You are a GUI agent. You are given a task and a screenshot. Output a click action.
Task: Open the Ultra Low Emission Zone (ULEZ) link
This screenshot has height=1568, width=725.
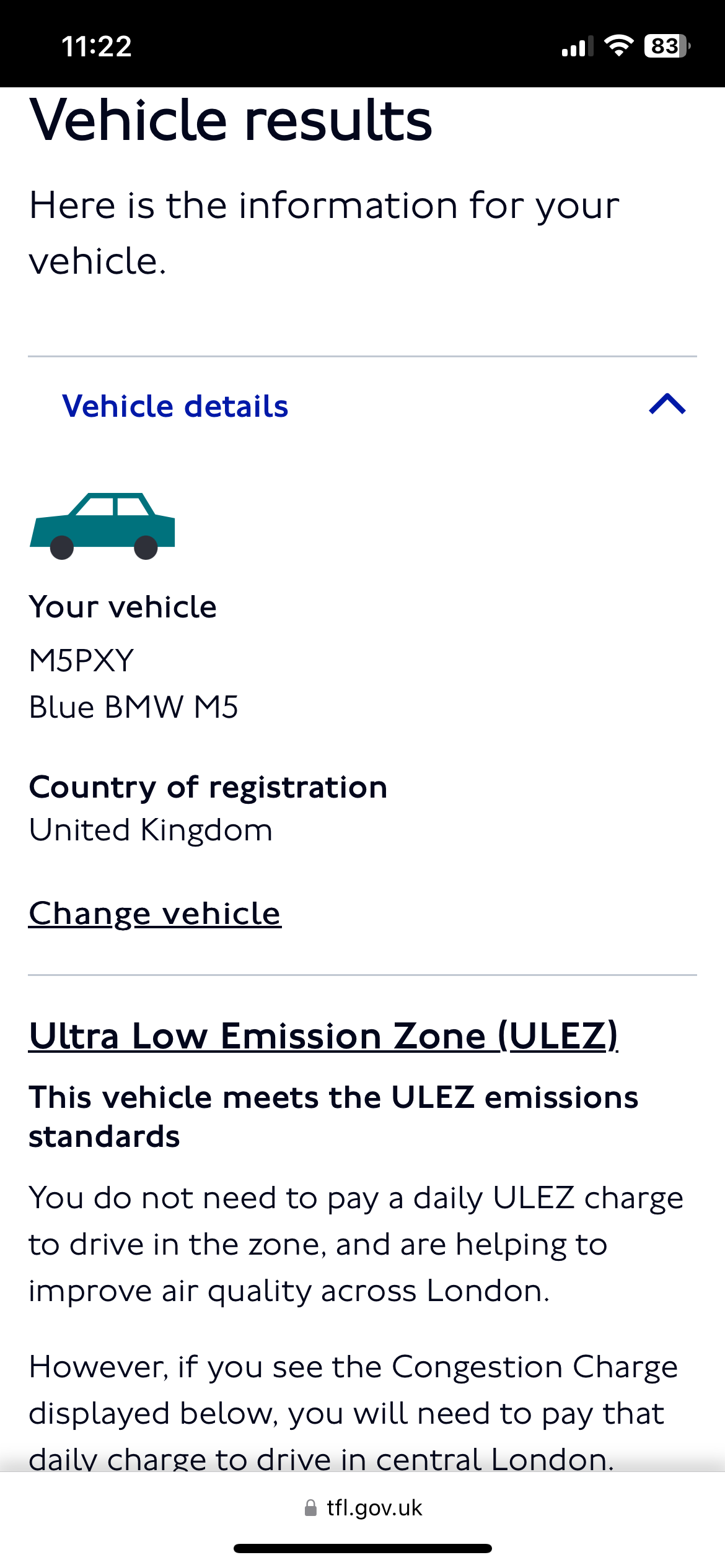pyautogui.click(x=323, y=1036)
